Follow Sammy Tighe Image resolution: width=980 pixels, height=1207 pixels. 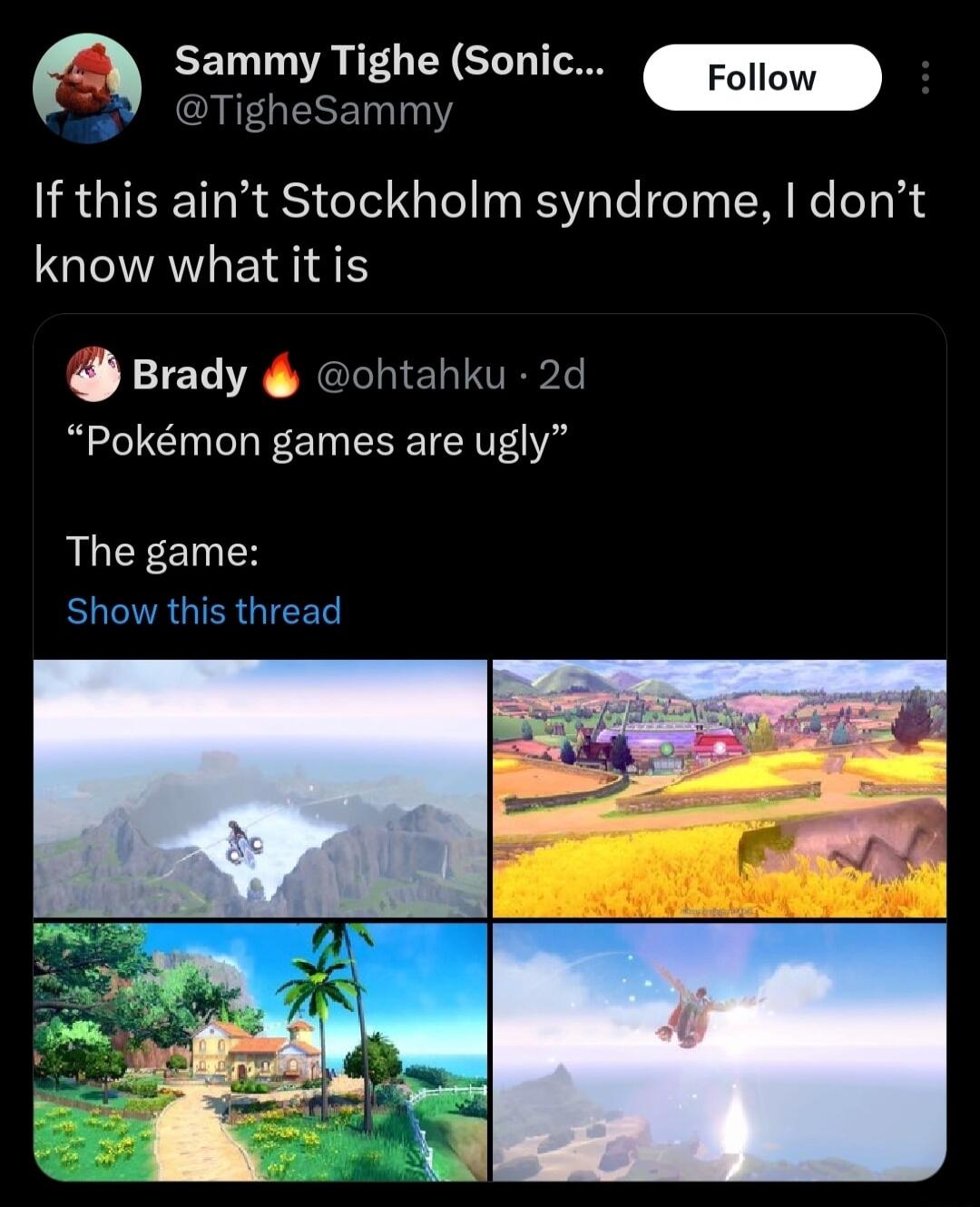point(762,77)
